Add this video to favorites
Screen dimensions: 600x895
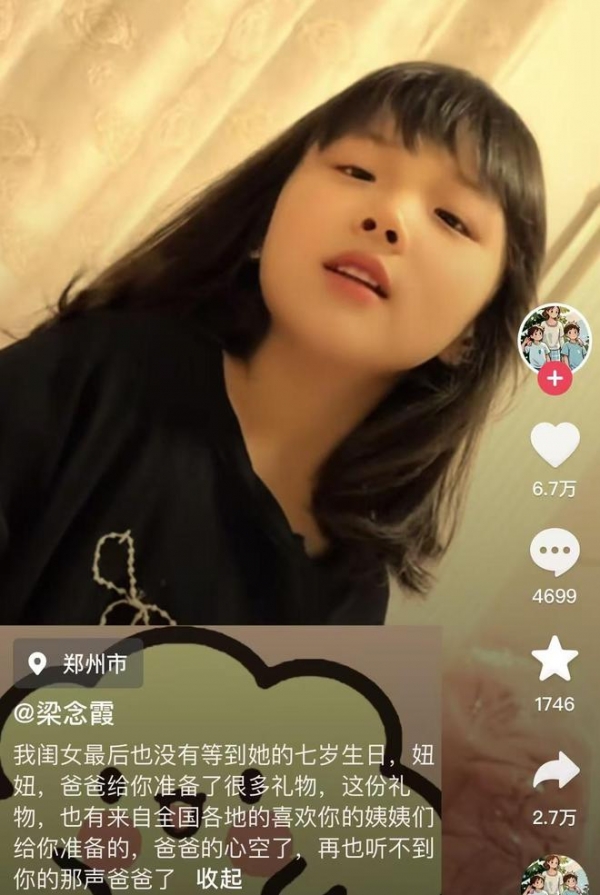554,658
